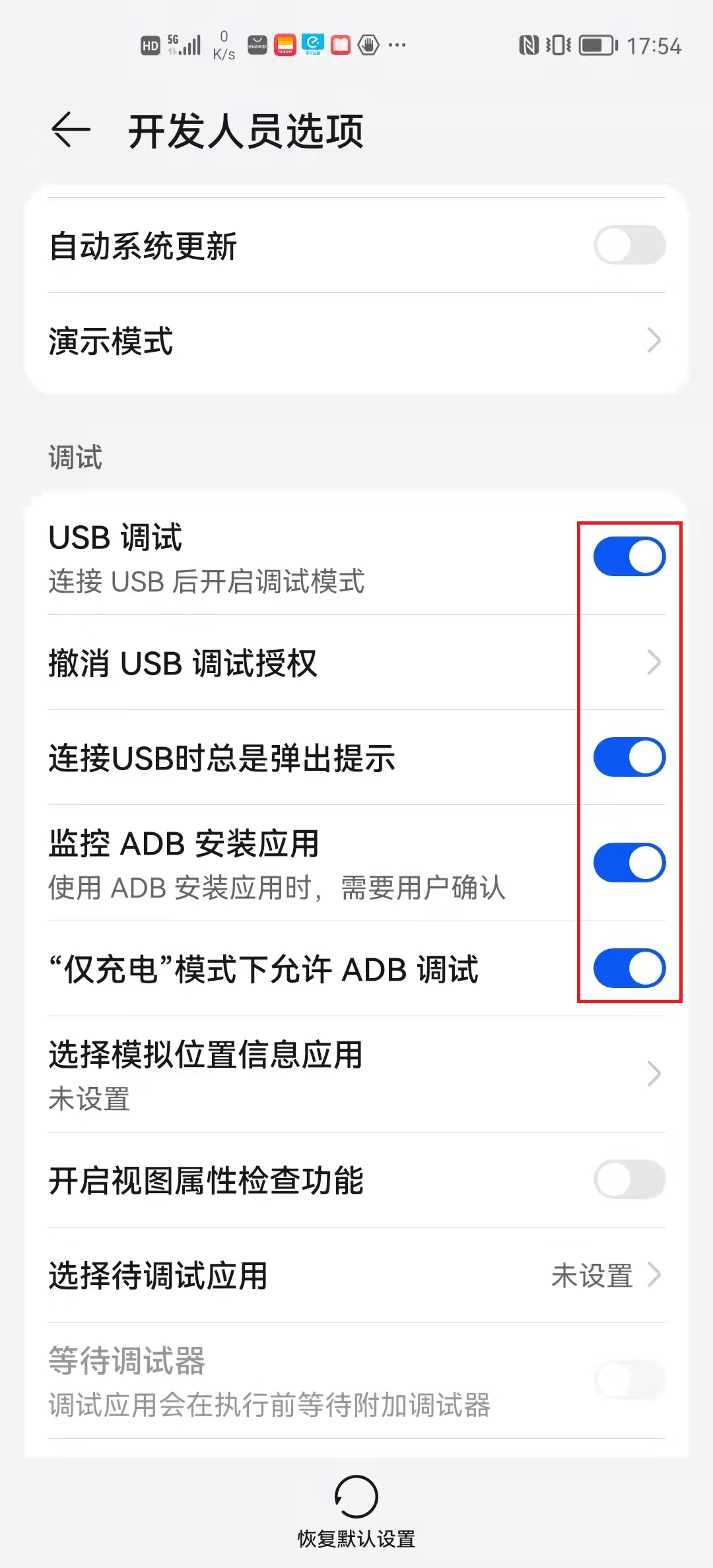Go back from 开发人员选项
713x1568 pixels.
click(x=71, y=130)
